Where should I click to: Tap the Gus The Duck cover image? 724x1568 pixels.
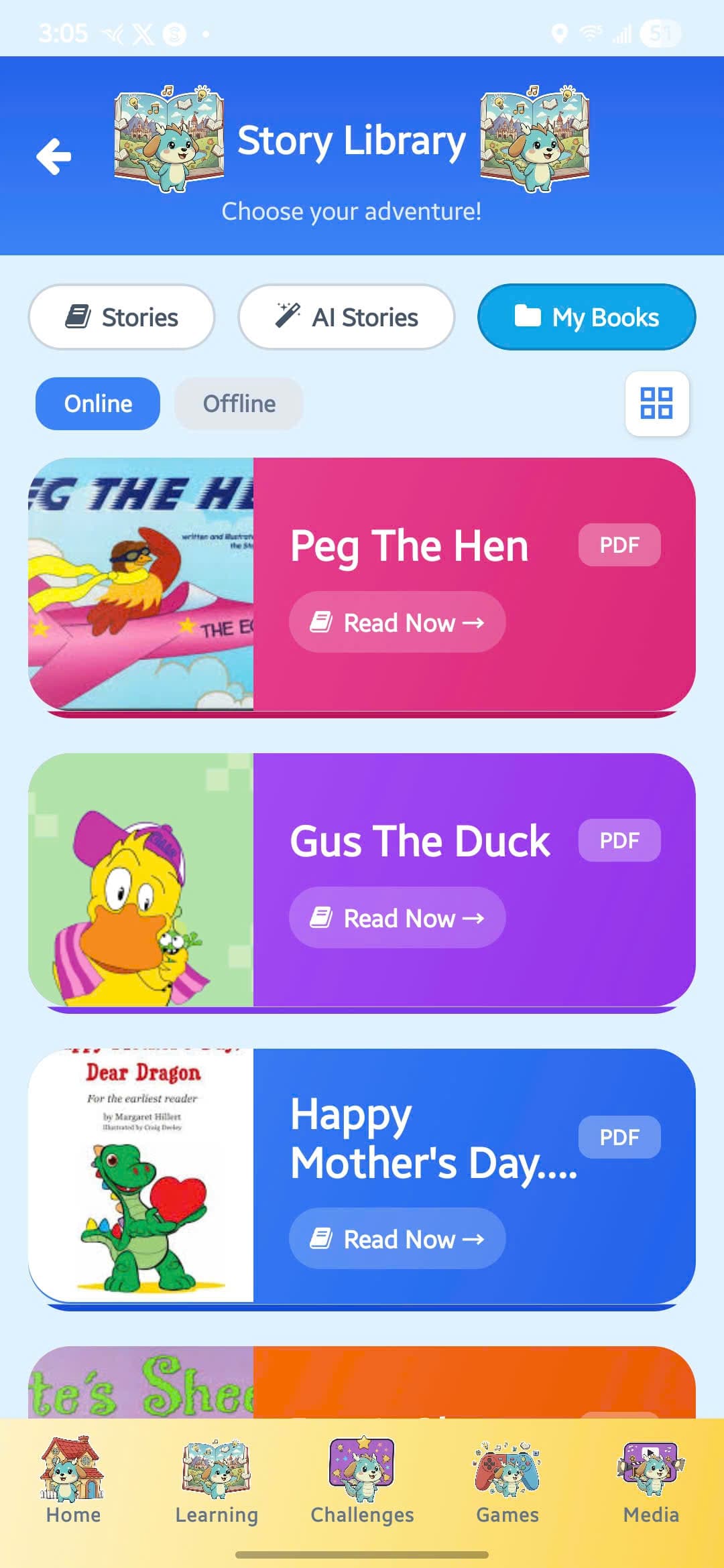tap(141, 878)
